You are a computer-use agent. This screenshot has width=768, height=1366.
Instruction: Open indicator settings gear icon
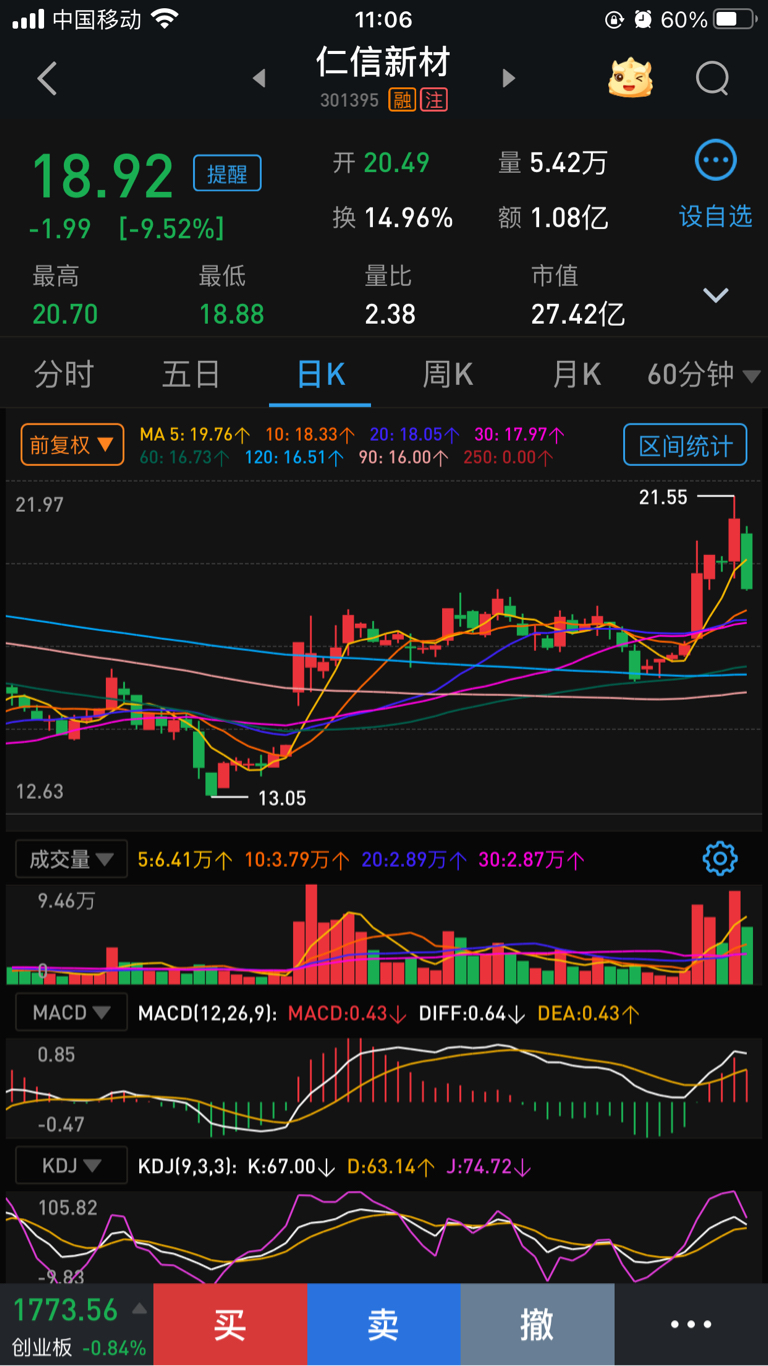coord(720,858)
